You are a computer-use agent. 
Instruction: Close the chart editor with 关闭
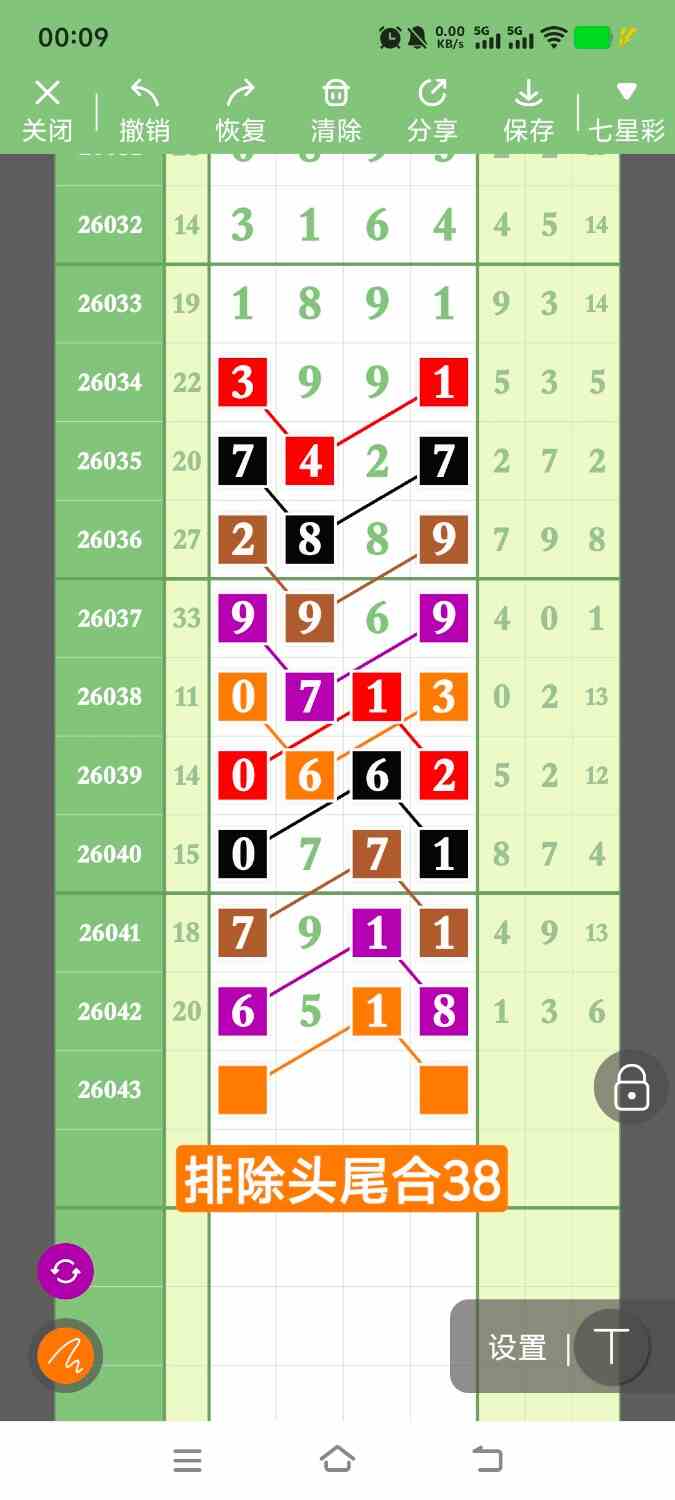pos(47,110)
